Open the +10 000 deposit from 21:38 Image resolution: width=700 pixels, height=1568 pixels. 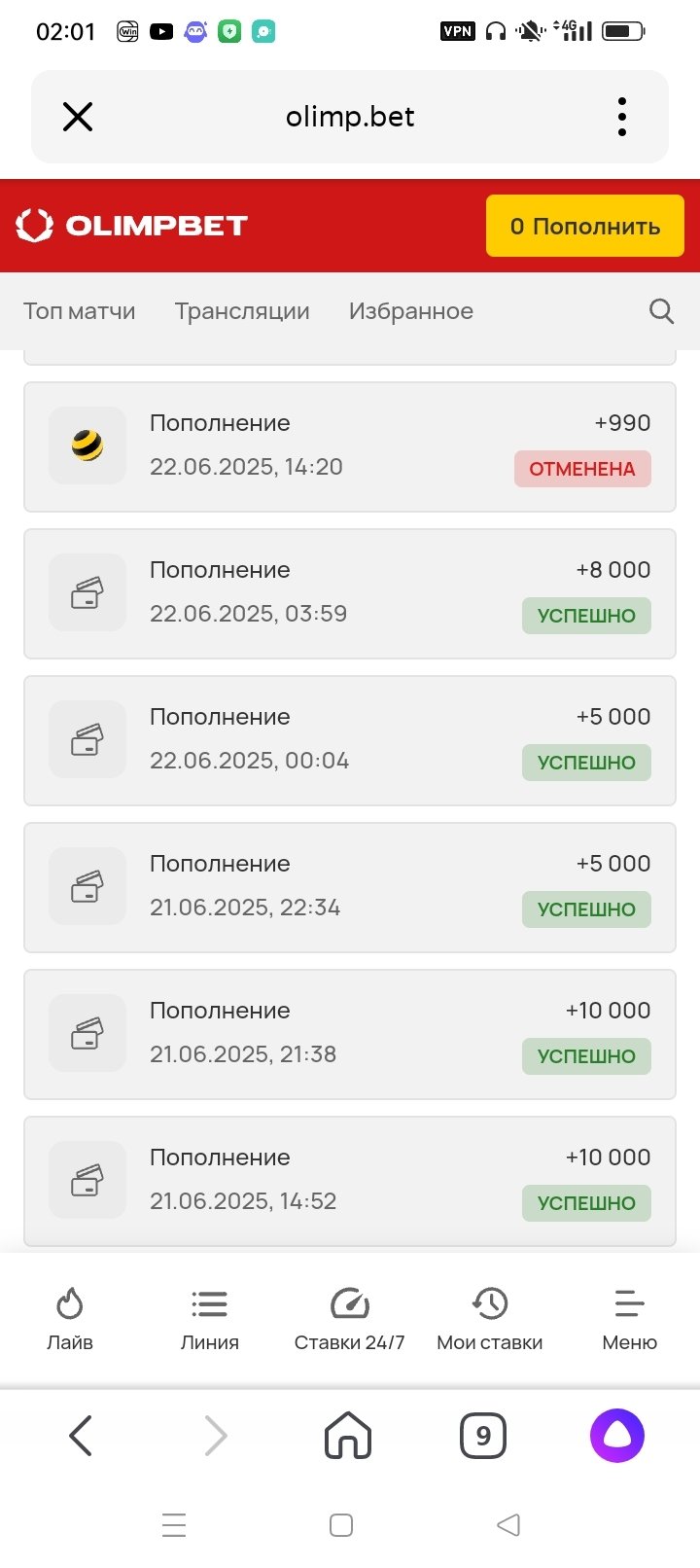[350, 1034]
